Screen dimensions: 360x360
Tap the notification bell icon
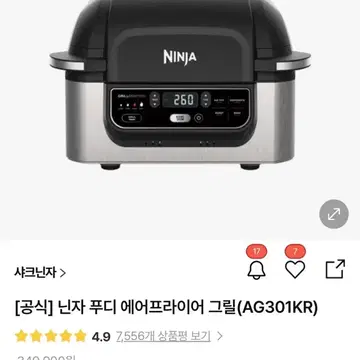point(256,269)
